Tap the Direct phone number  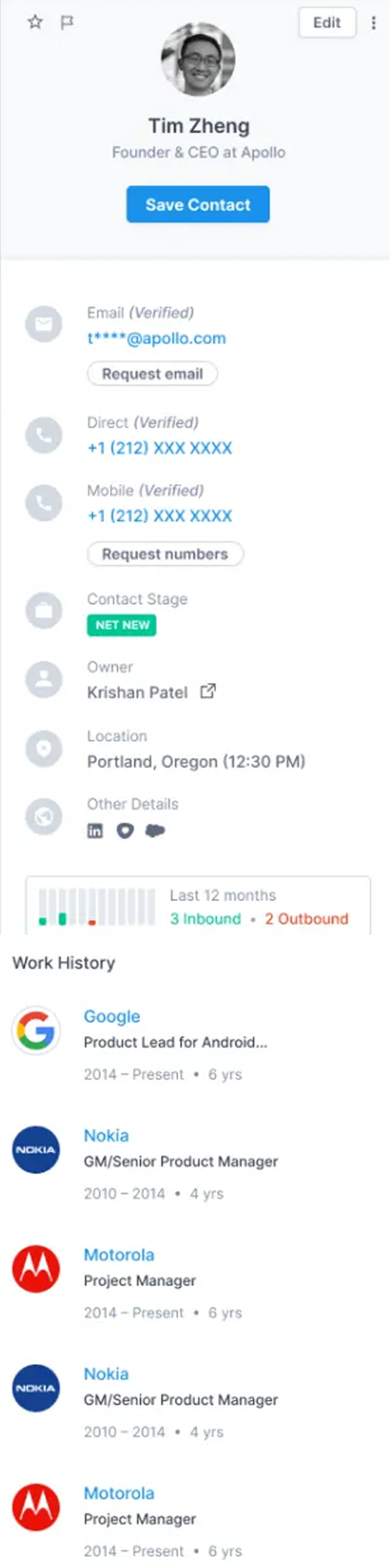(159, 449)
